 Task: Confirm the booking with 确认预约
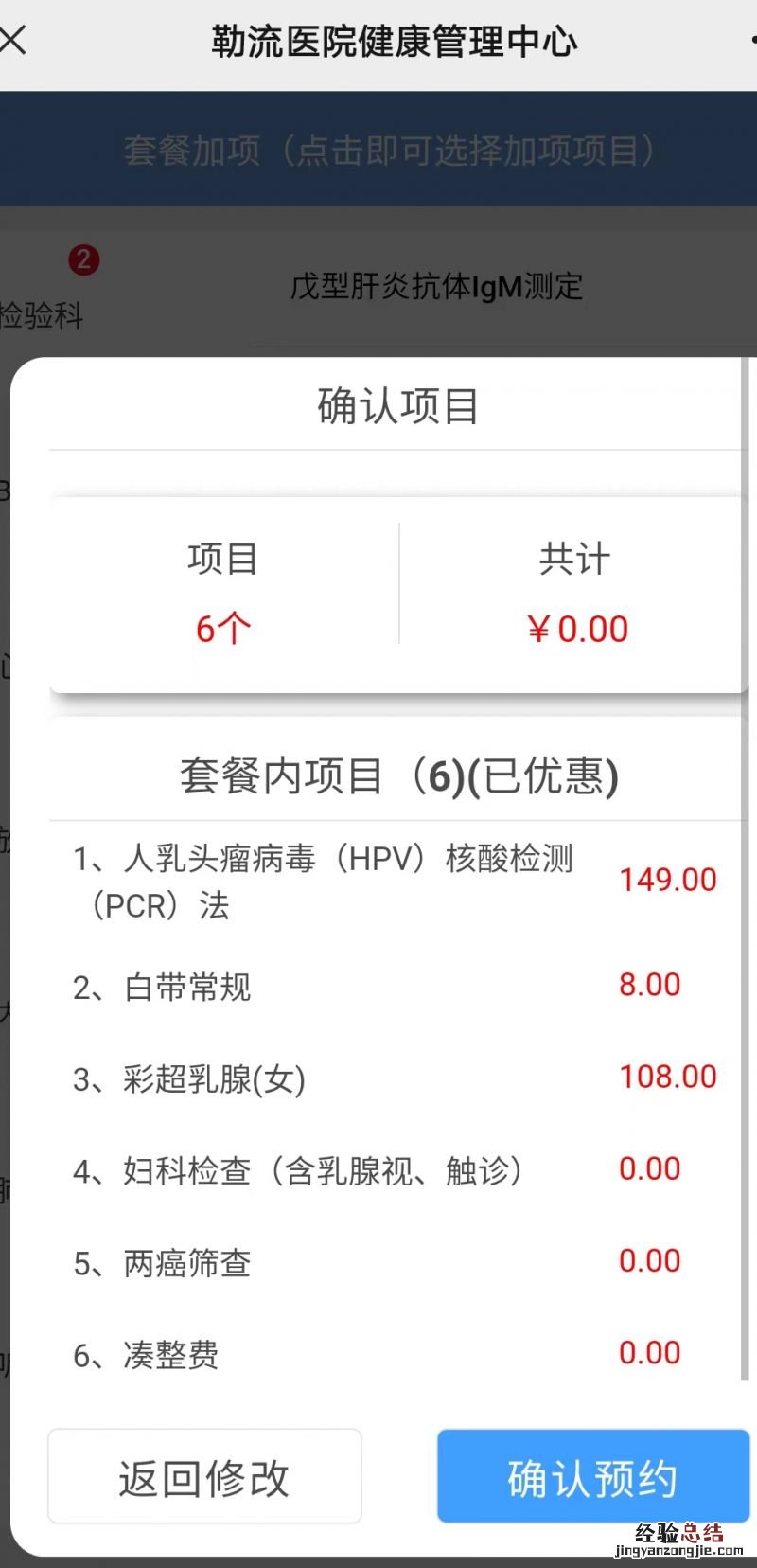592,1475
